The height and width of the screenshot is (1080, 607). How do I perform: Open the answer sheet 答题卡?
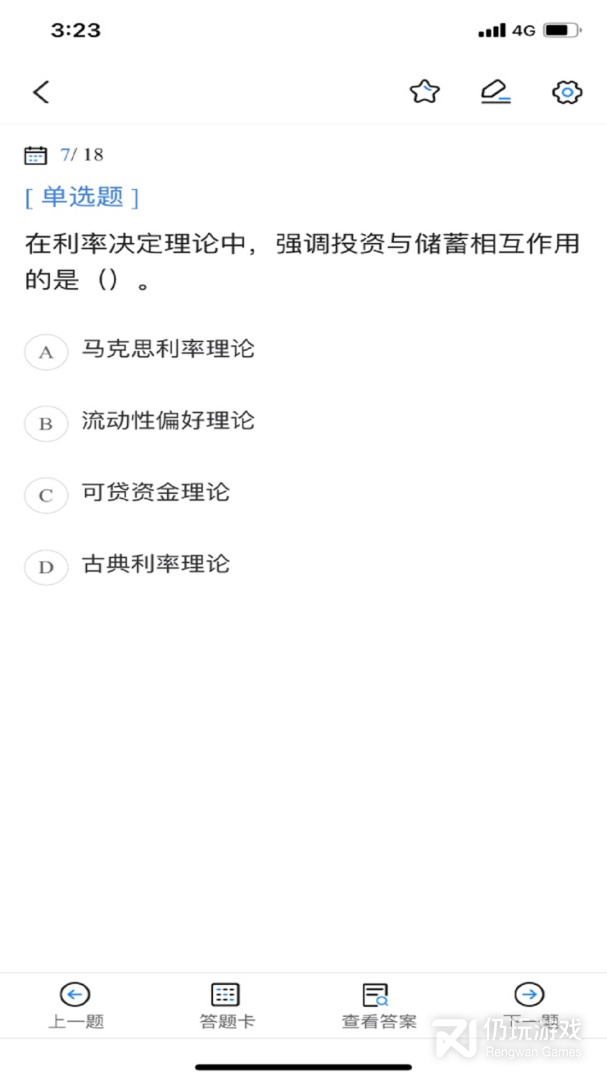click(x=227, y=1006)
